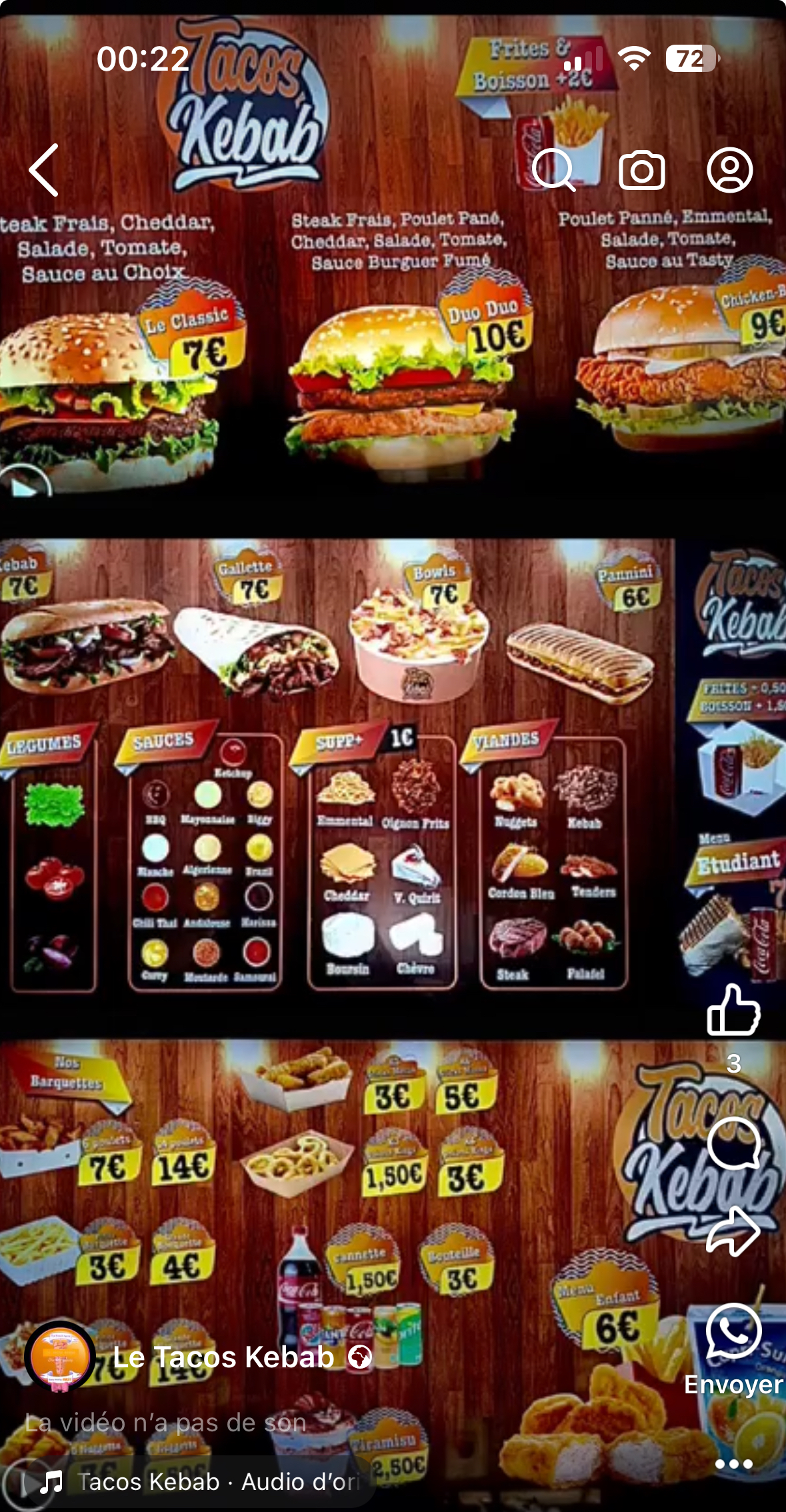Open the search magnifier icon
Image resolution: width=786 pixels, height=1512 pixels.
pyautogui.click(x=553, y=170)
